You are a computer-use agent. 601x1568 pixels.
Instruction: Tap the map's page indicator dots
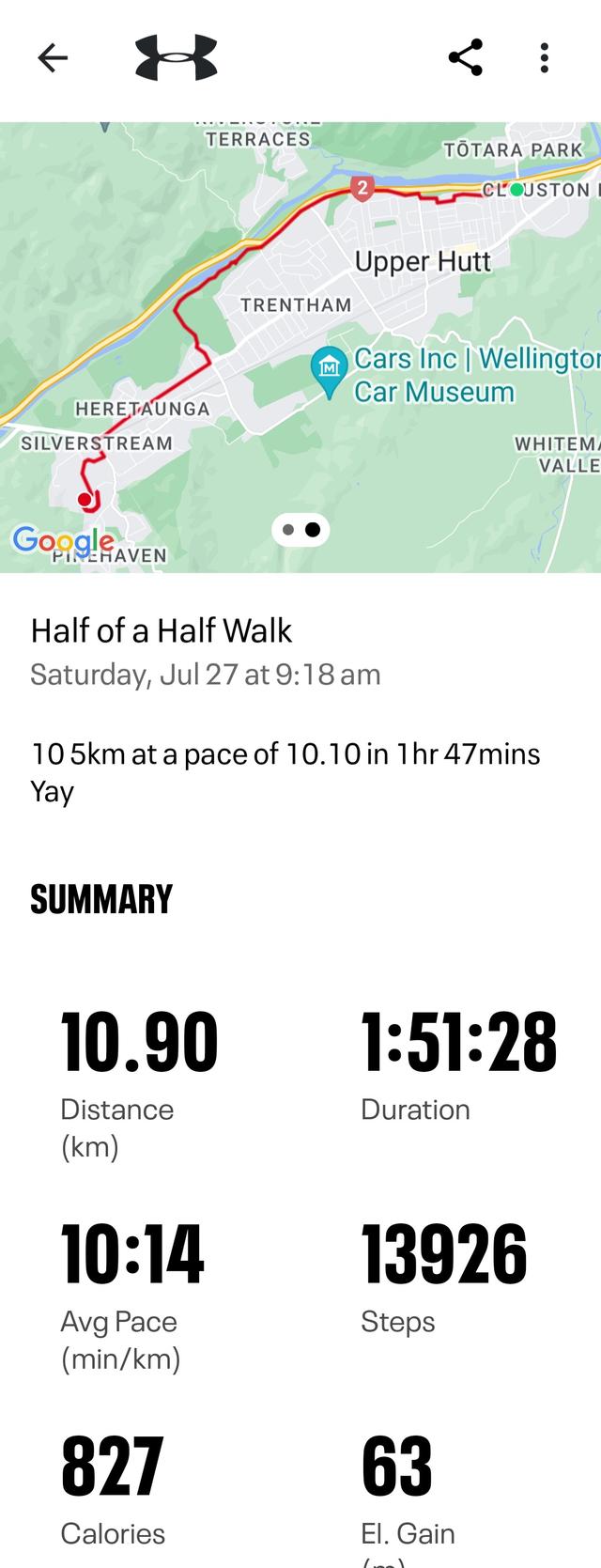tap(300, 530)
